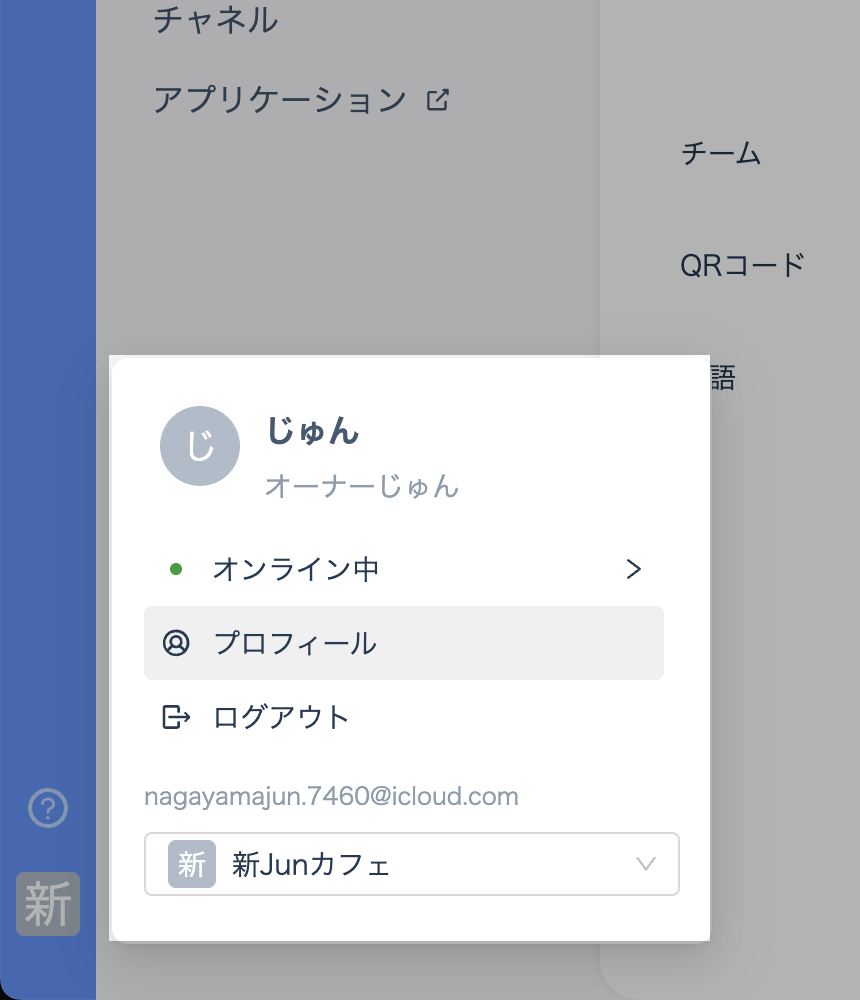Tap ログアウト to sign out
This screenshot has width=860, height=1000.
point(282,717)
